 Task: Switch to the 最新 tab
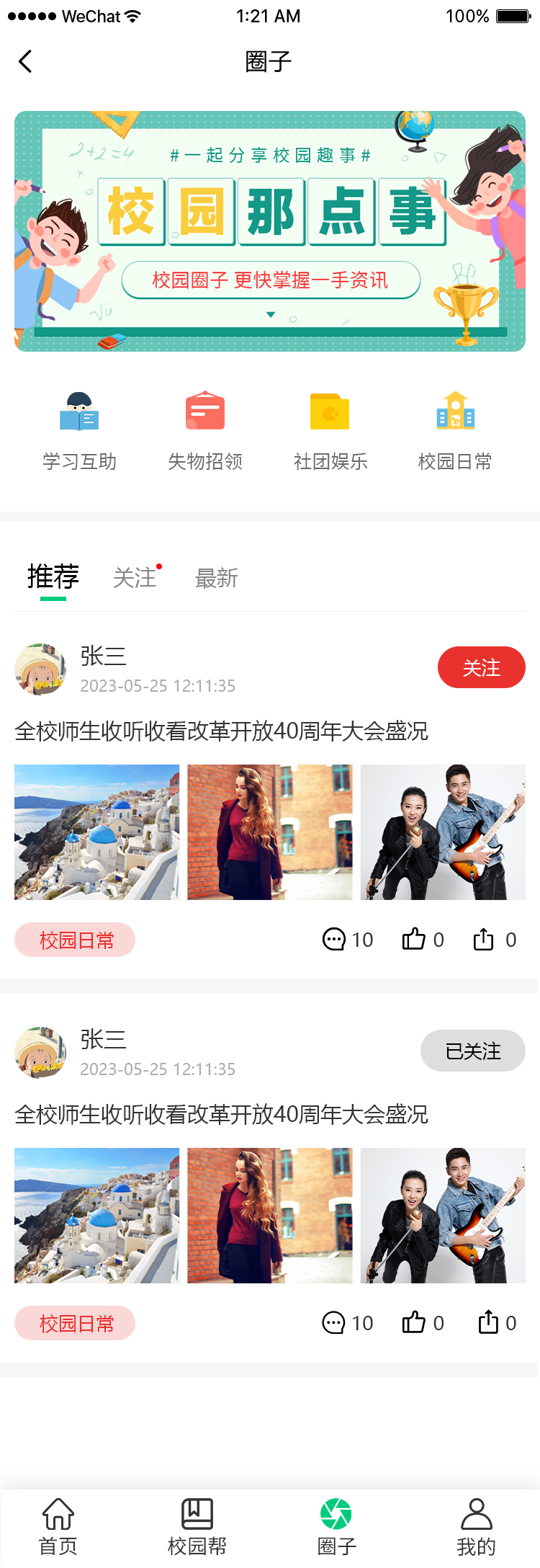click(216, 578)
